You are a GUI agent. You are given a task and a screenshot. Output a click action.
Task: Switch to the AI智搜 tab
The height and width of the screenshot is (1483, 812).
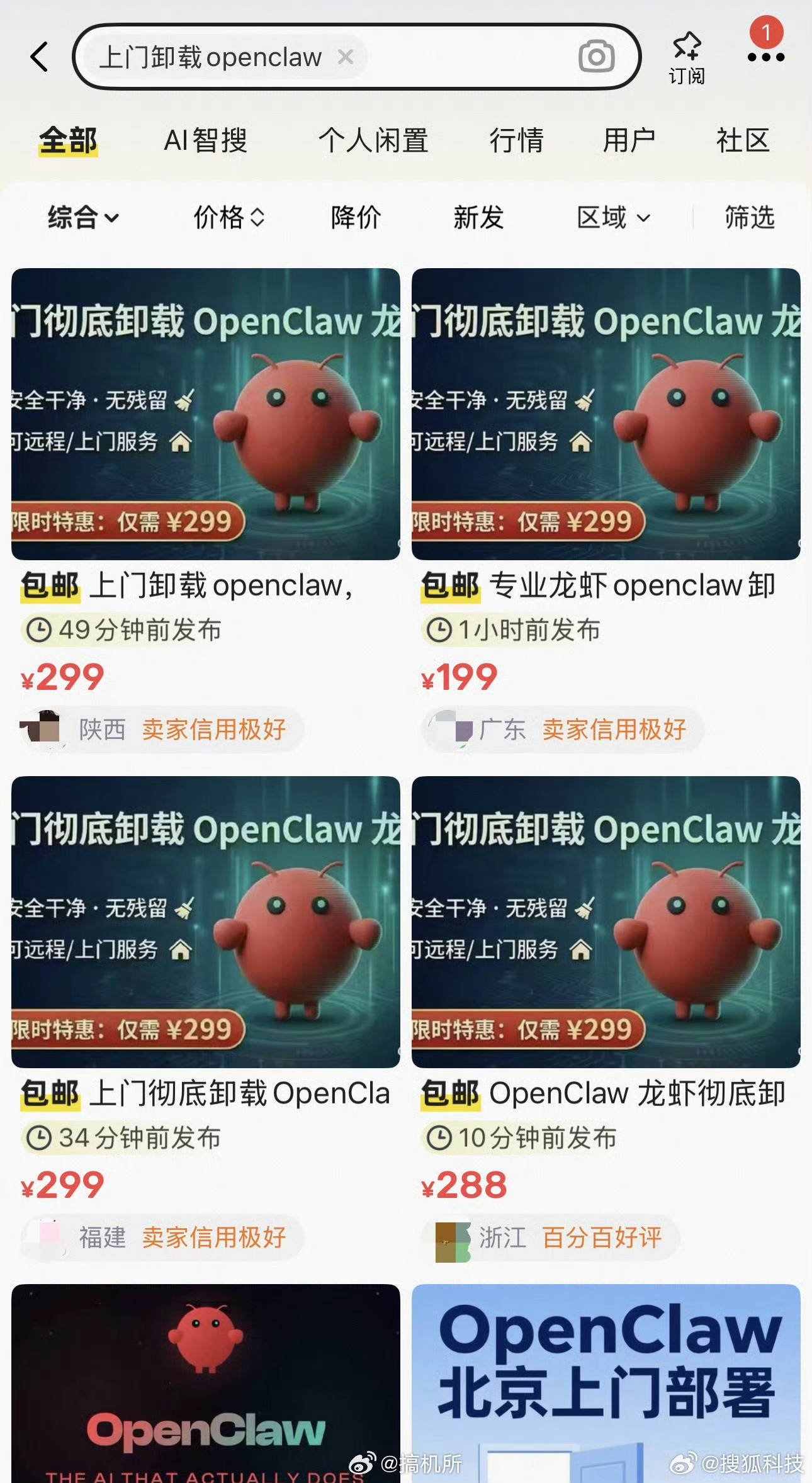[206, 140]
